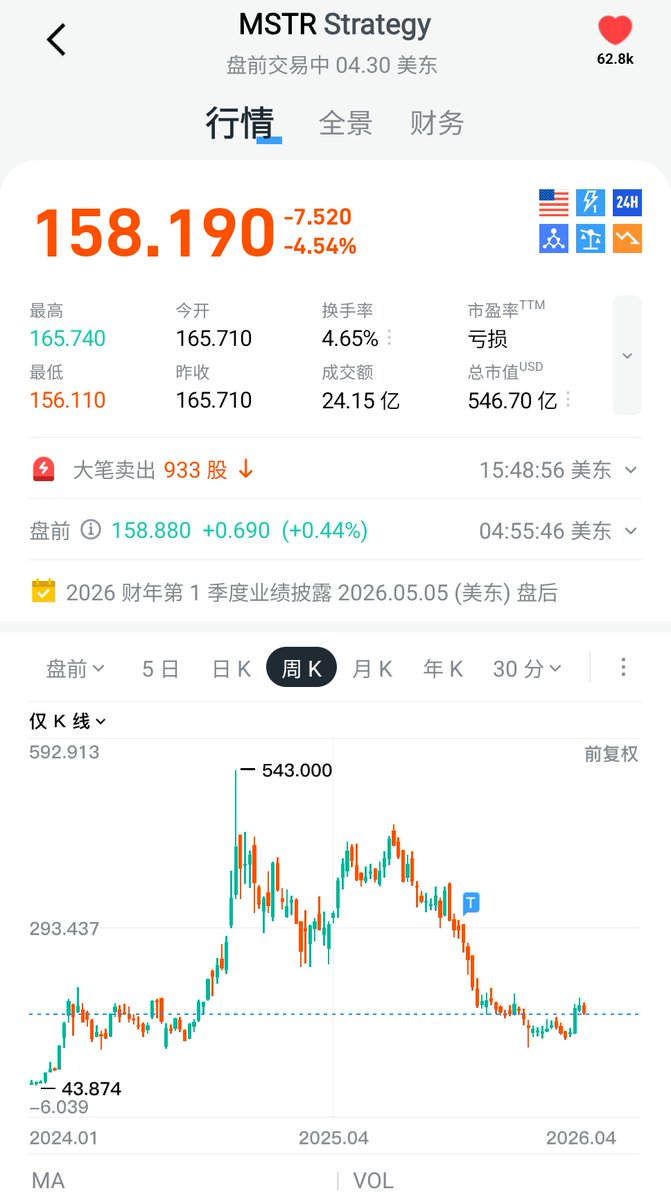Image resolution: width=671 pixels, height=1200 pixels.
Task: Select the 日K chart period
Action: 231,669
